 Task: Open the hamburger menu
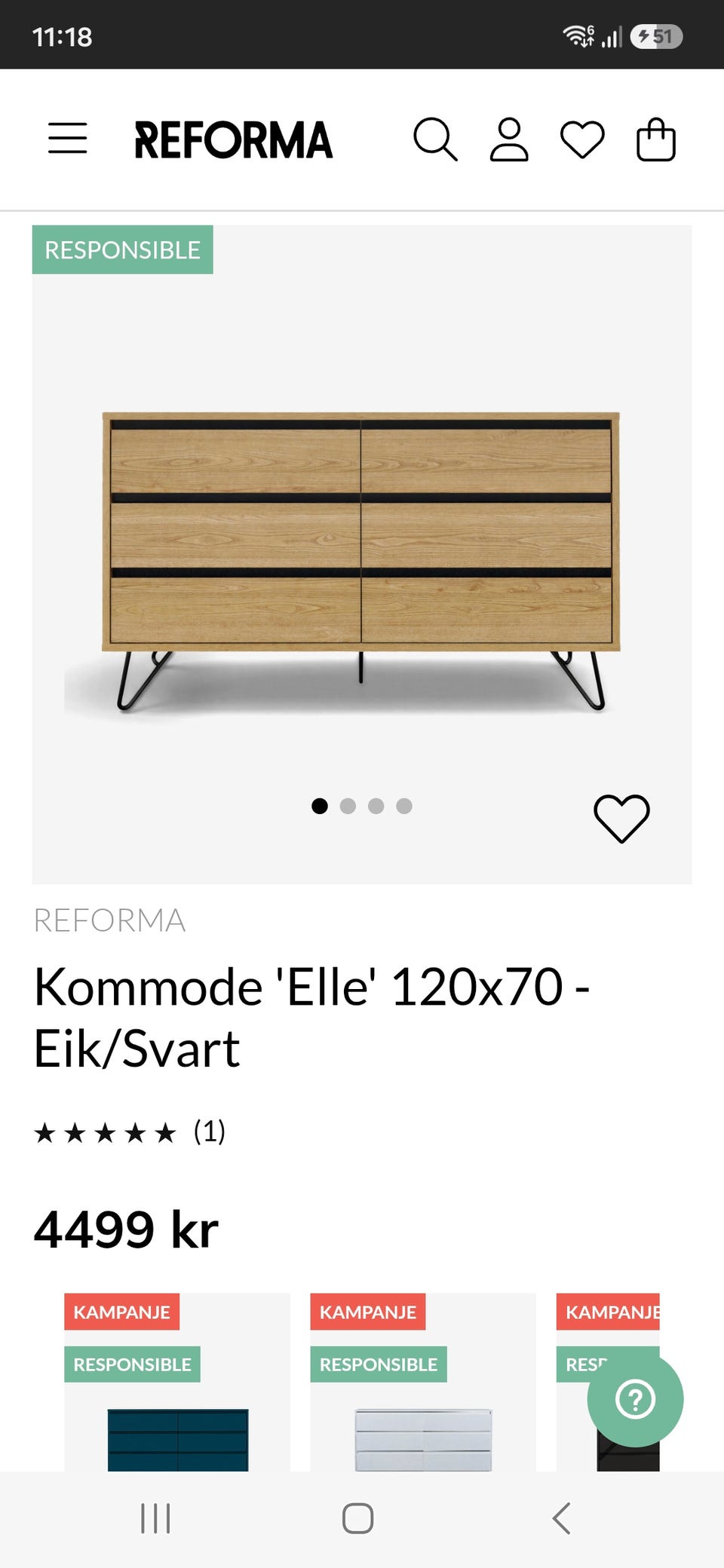point(68,139)
